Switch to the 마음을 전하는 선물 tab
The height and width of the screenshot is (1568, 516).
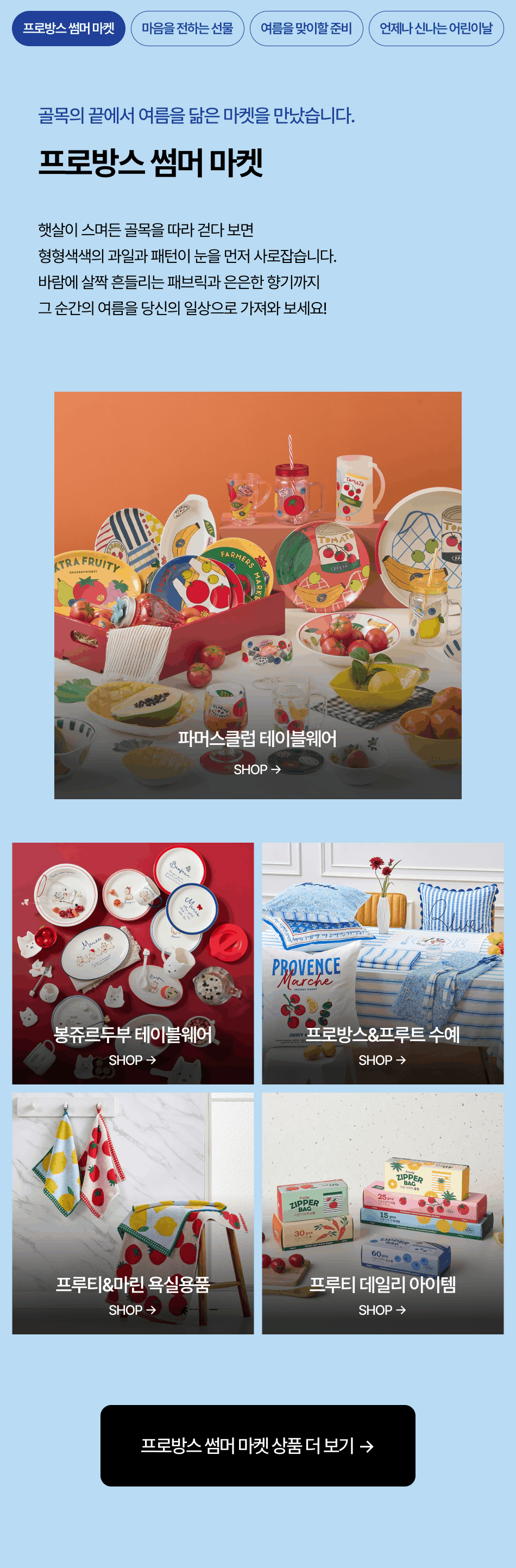(187, 29)
